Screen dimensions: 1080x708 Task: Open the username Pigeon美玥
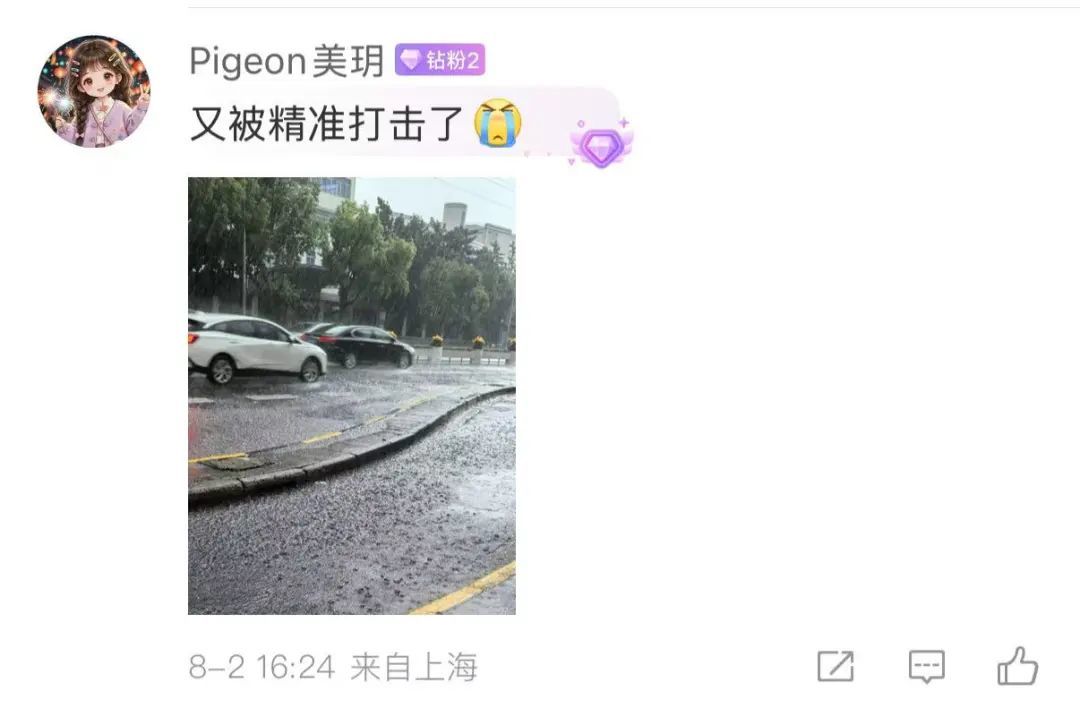click(286, 62)
